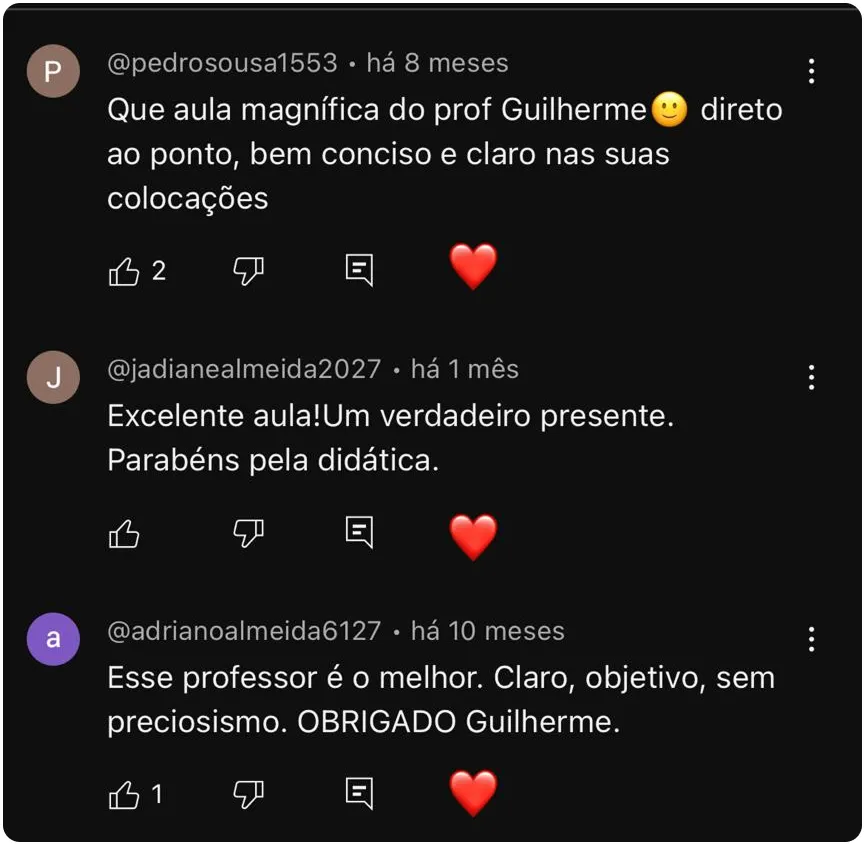Screen dimensions: 865x845
Task: Tap the @adrianoalmeida6127 username link
Action: coord(244,631)
